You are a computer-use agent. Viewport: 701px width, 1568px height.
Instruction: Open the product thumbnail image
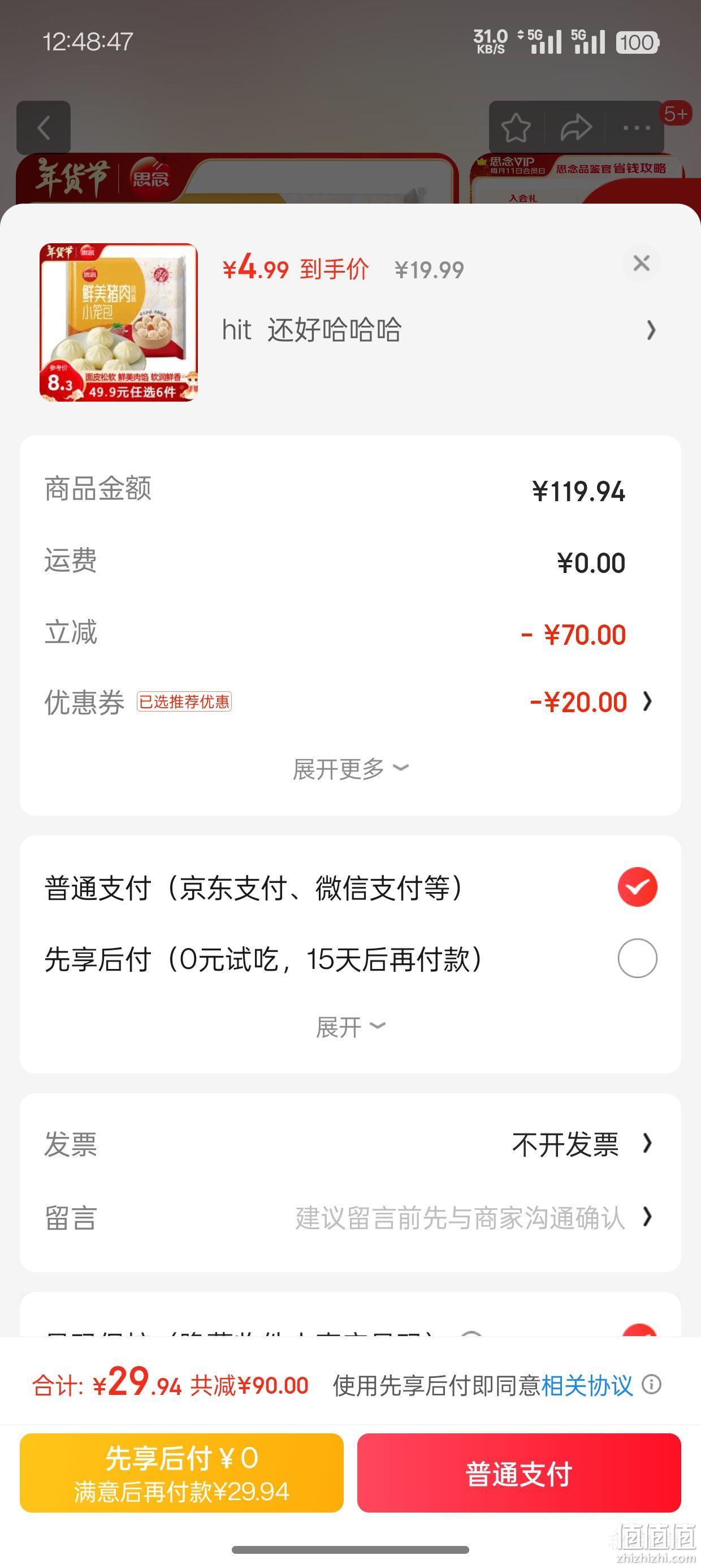119,322
